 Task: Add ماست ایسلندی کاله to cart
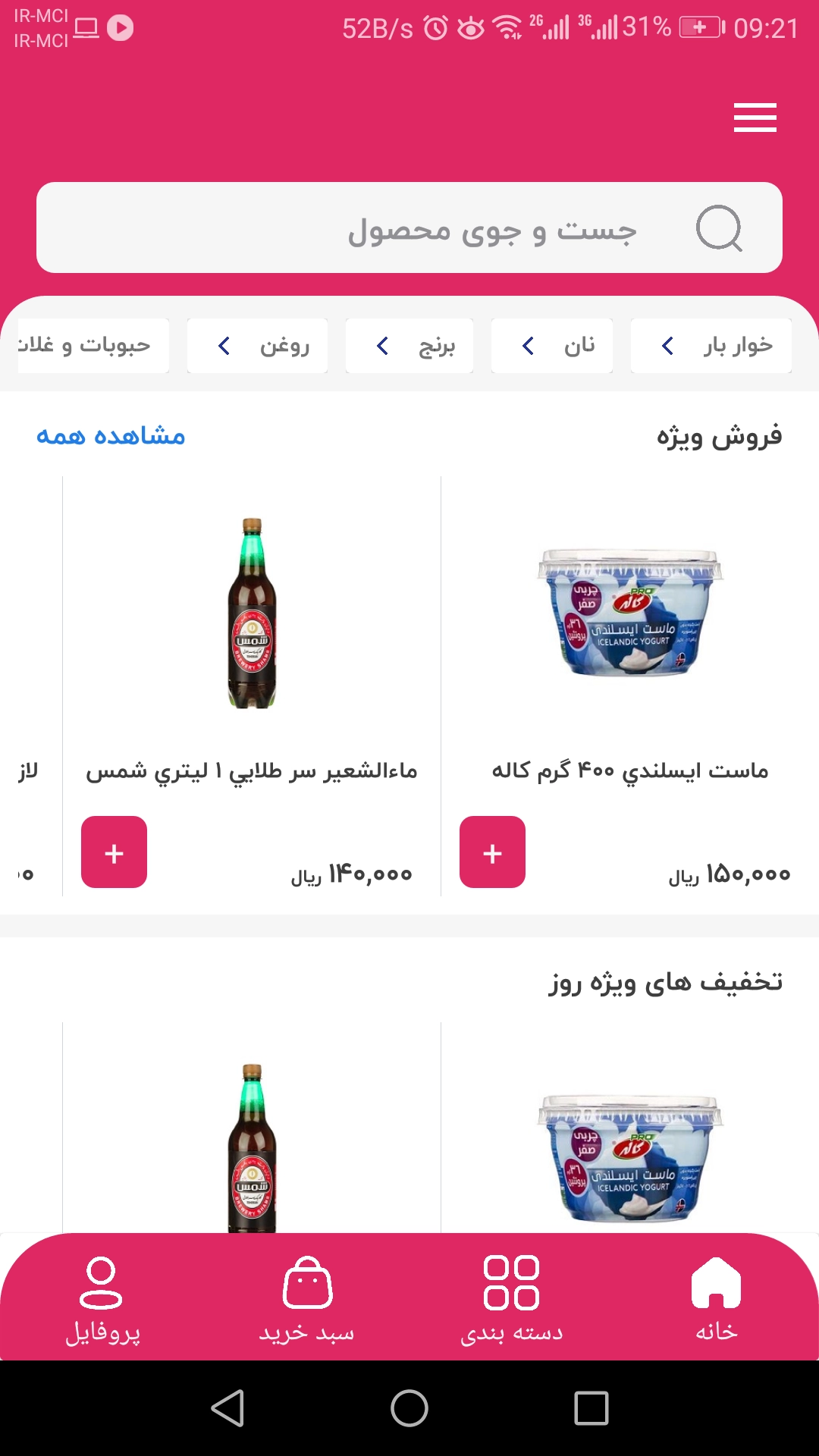(492, 852)
